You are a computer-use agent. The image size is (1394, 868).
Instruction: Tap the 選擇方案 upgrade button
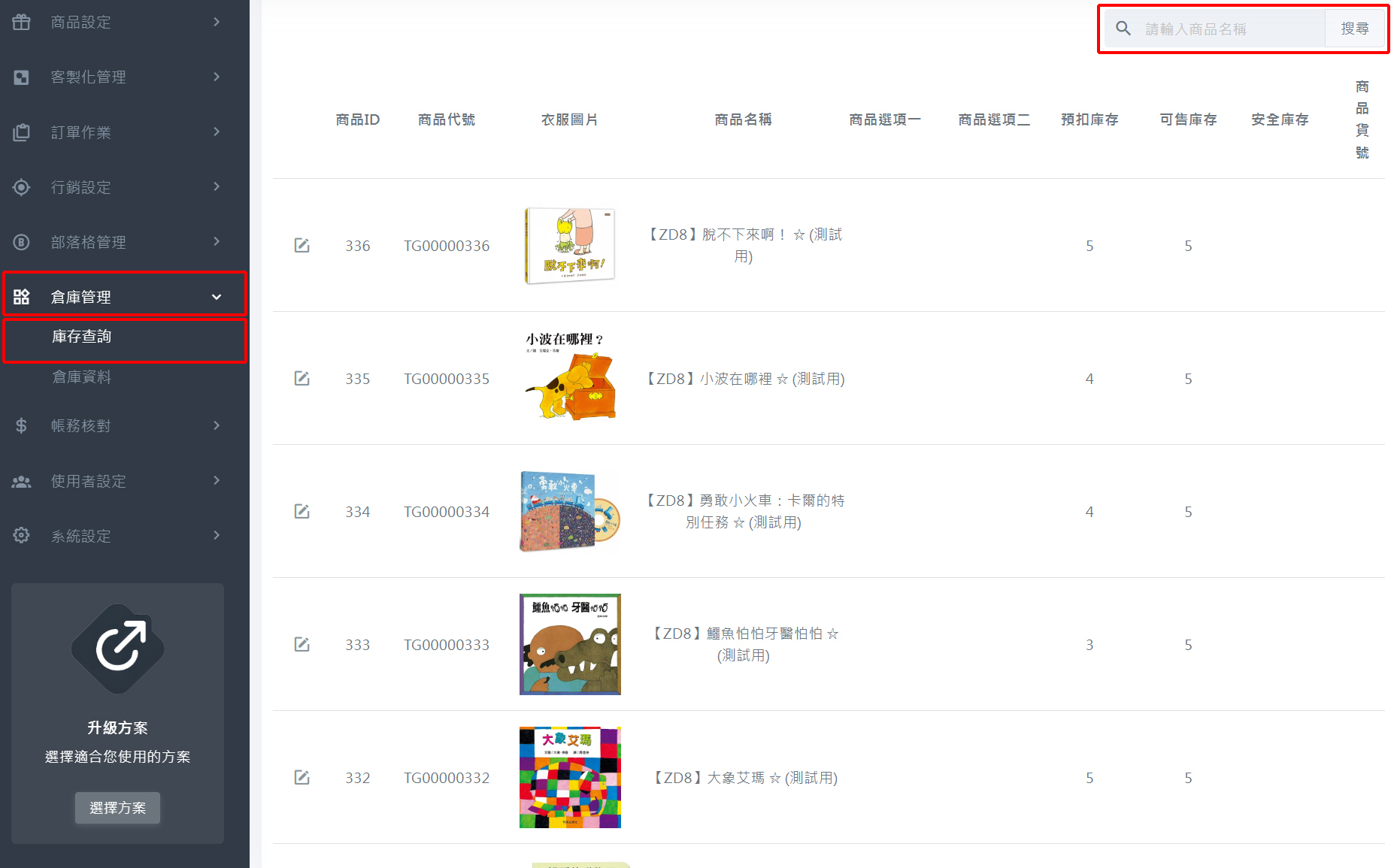point(117,808)
